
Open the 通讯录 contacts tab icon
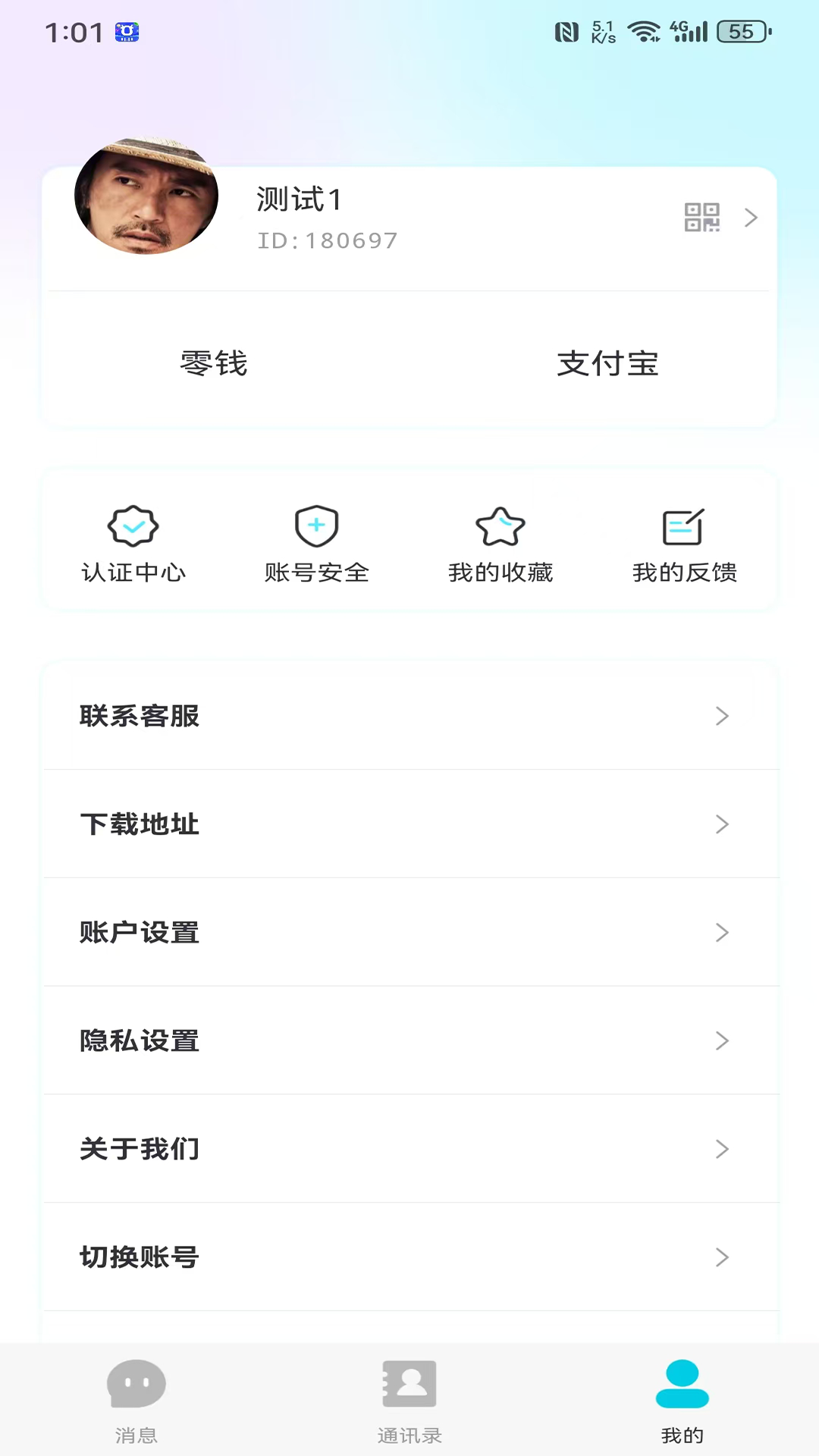coord(409,1383)
